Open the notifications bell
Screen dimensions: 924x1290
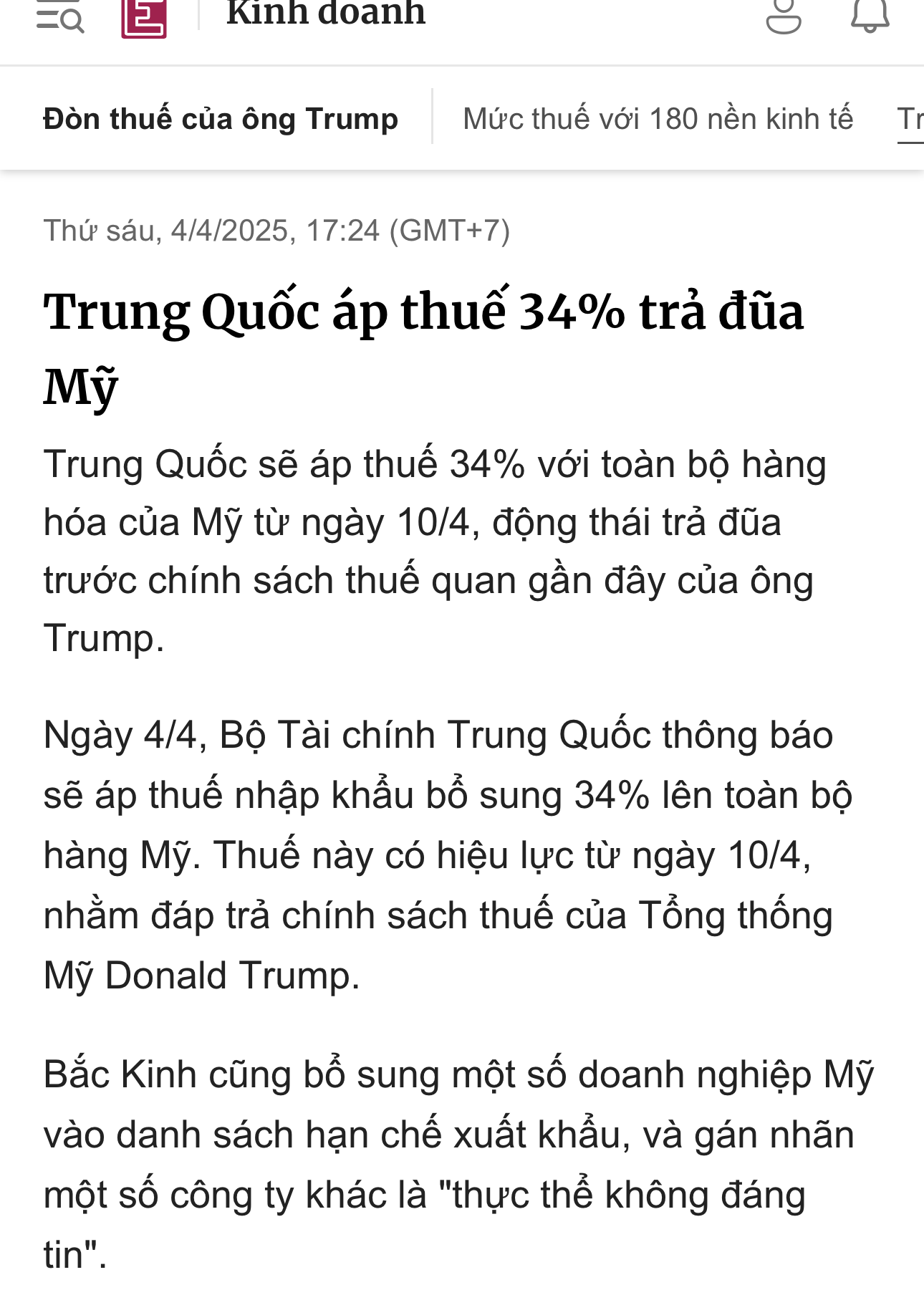click(870, 16)
